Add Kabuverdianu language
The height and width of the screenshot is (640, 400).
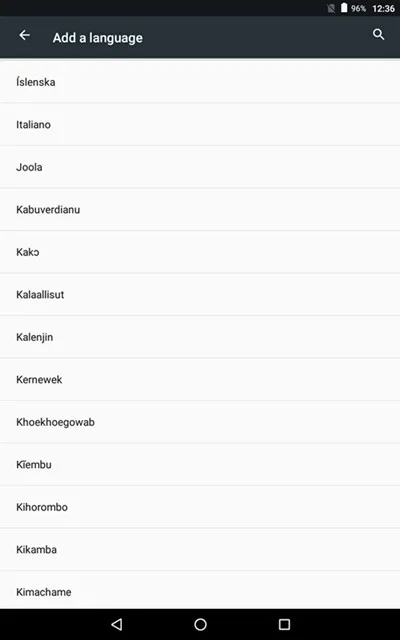click(200, 209)
